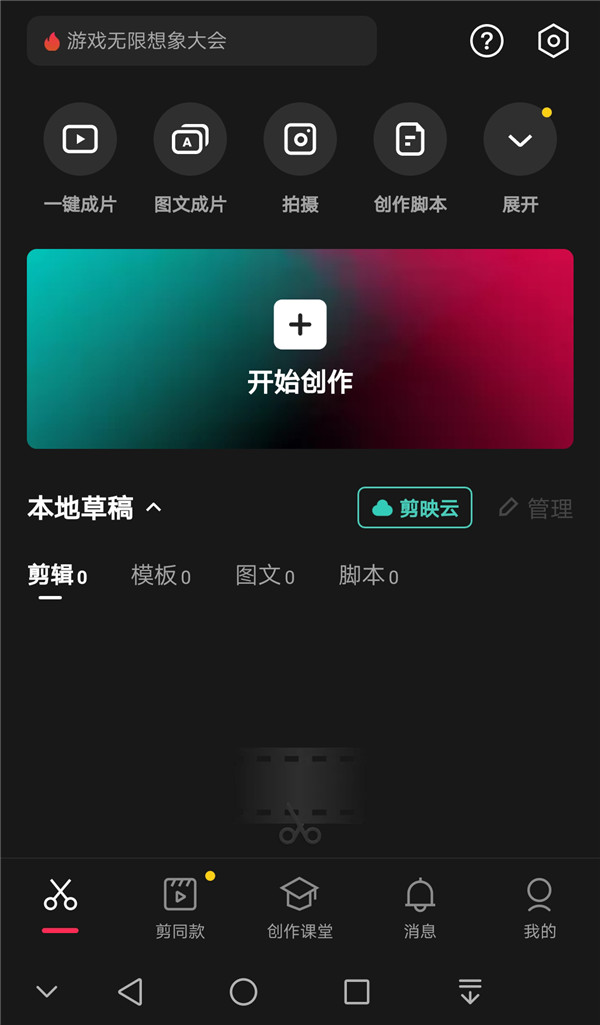Open the 我的 profile tab
The height and width of the screenshot is (1025, 600).
[x=540, y=907]
